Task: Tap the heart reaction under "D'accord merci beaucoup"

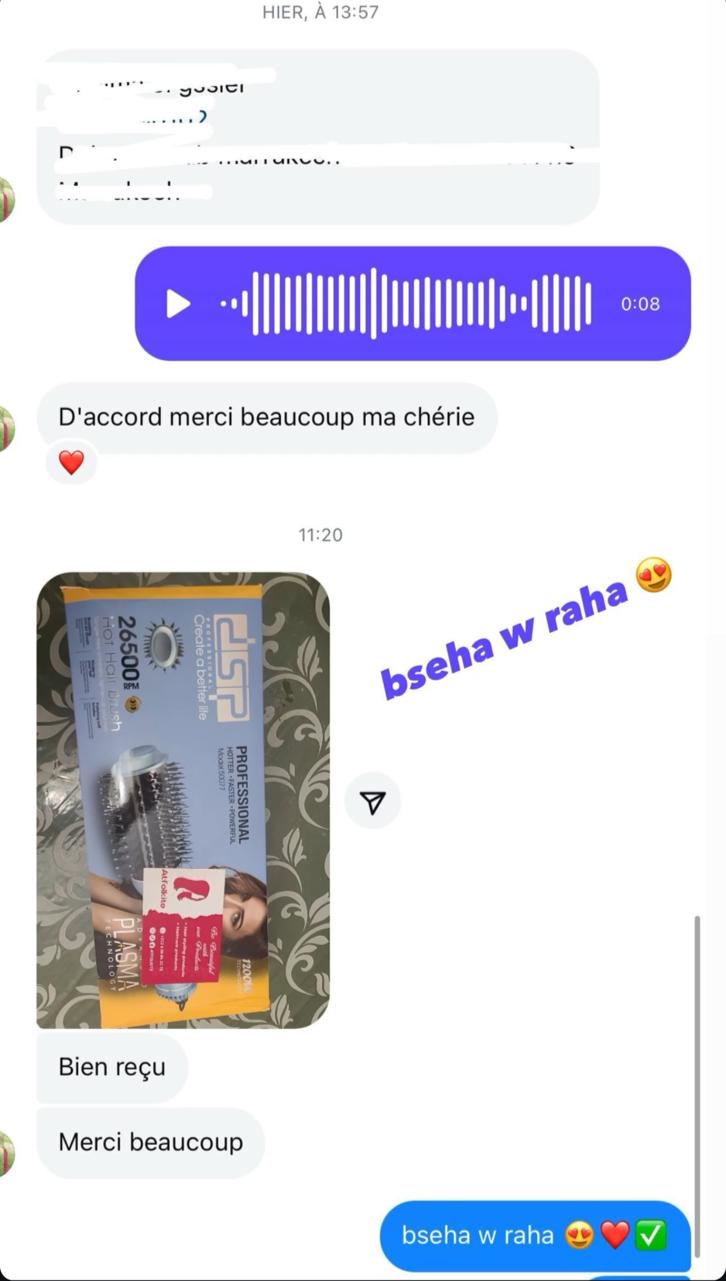Action: (x=71, y=463)
